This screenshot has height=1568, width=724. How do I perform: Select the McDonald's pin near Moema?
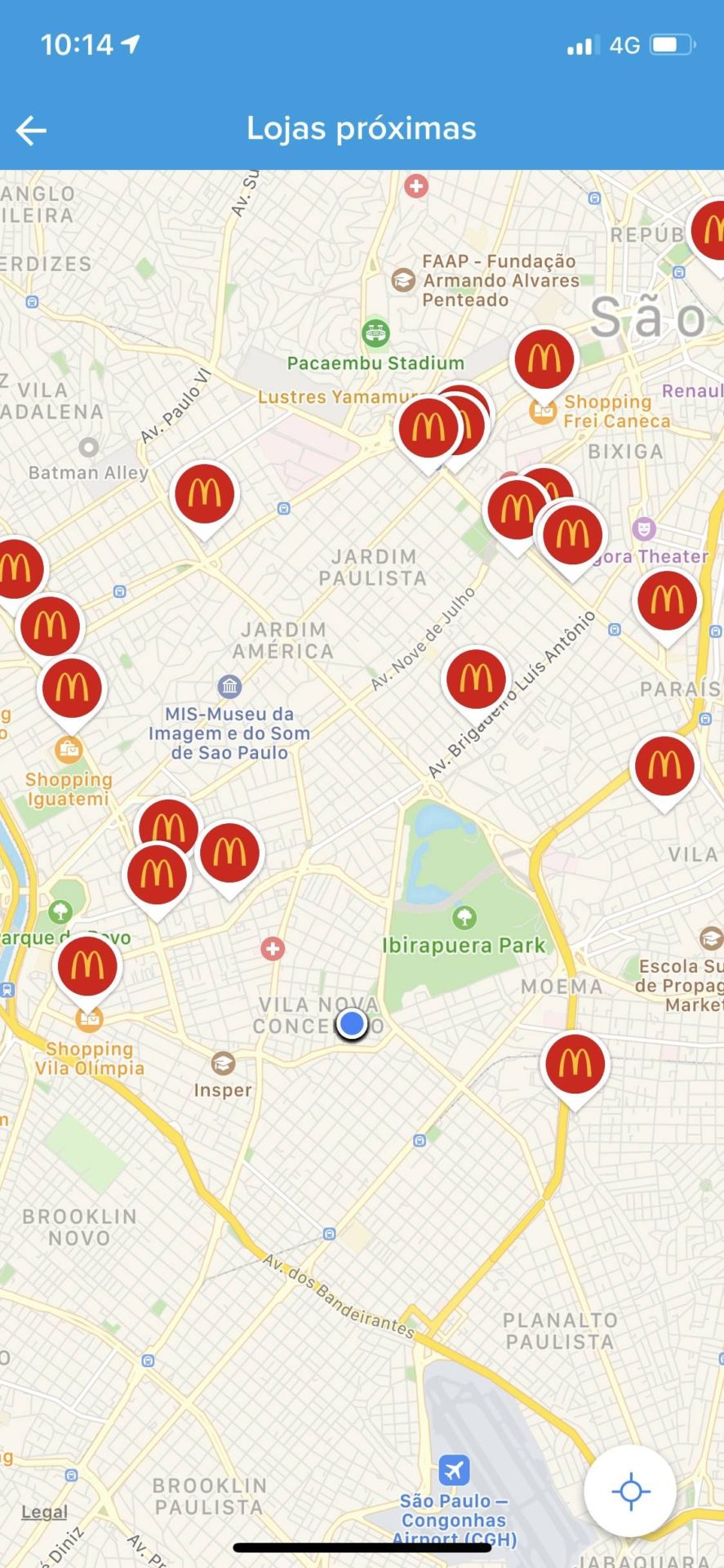click(575, 1064)
